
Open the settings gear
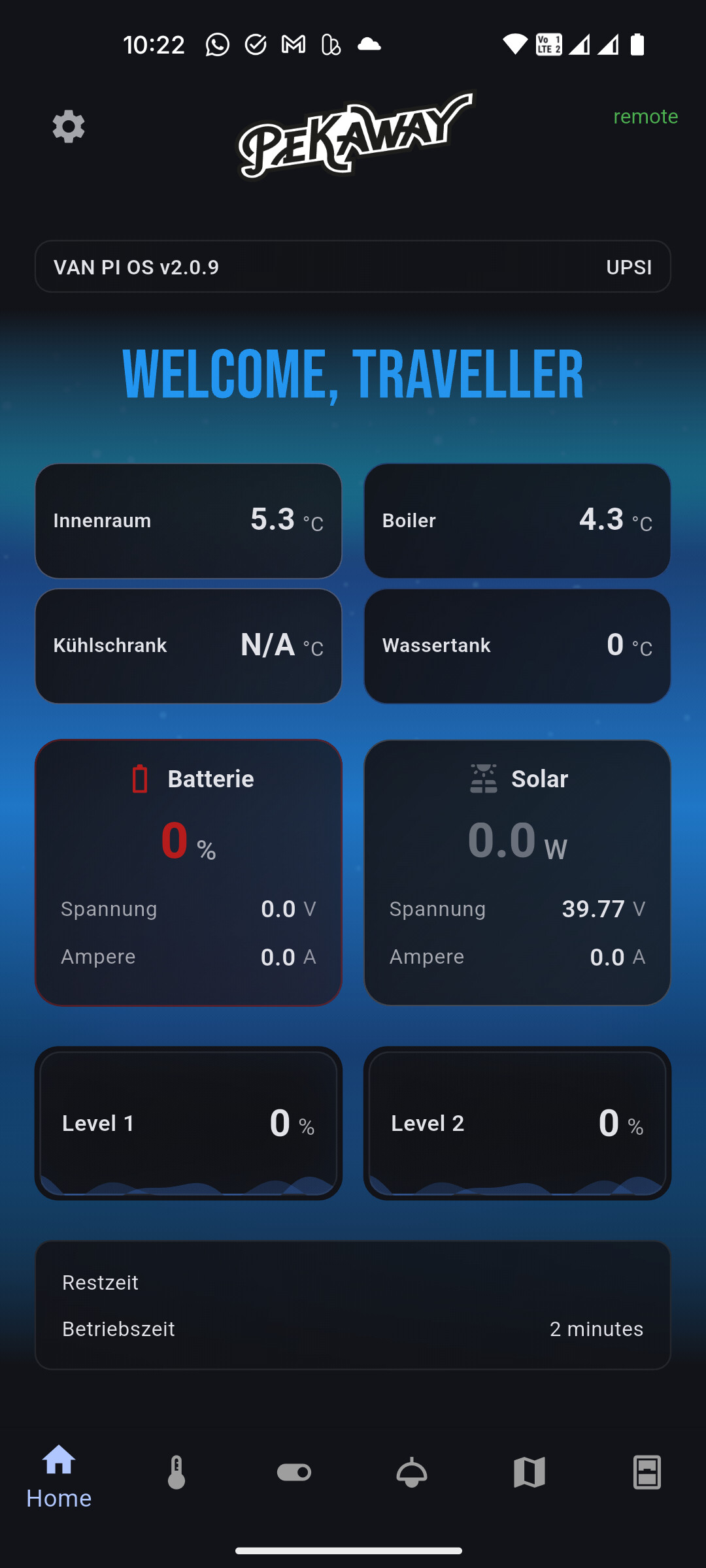(x=69, y=126)
